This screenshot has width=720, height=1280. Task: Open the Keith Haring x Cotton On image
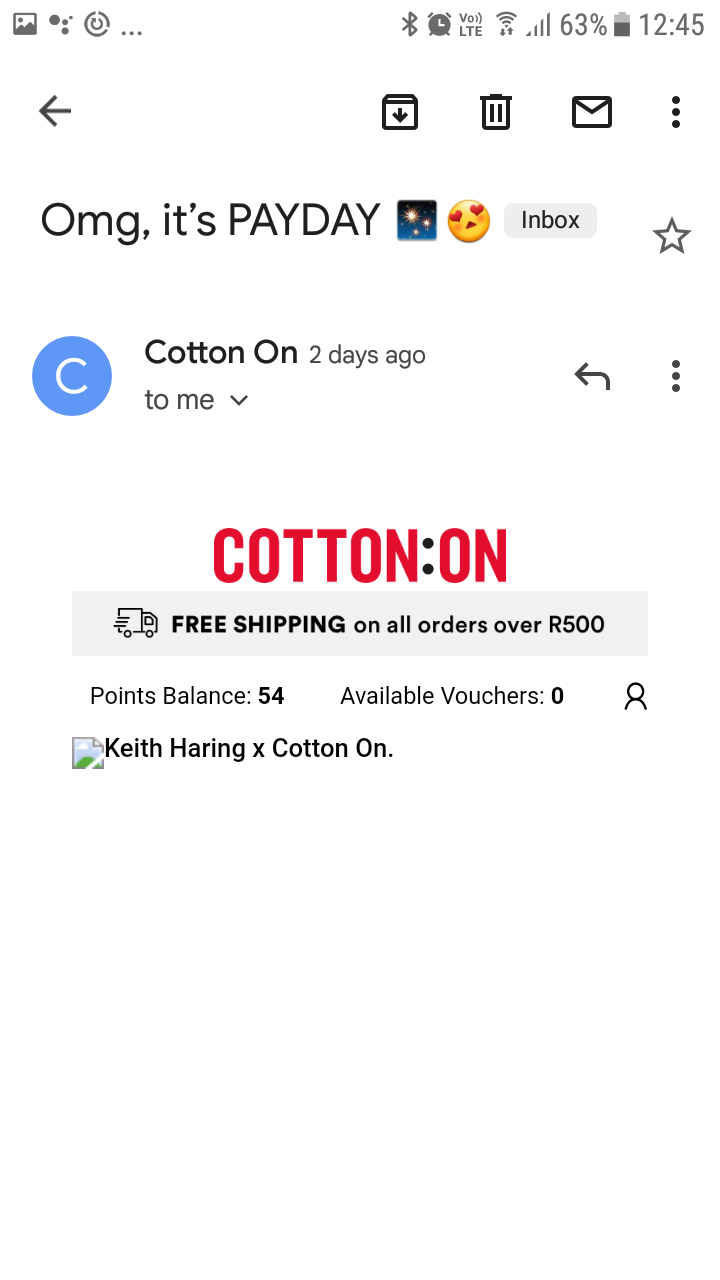(x=88, y=752)
